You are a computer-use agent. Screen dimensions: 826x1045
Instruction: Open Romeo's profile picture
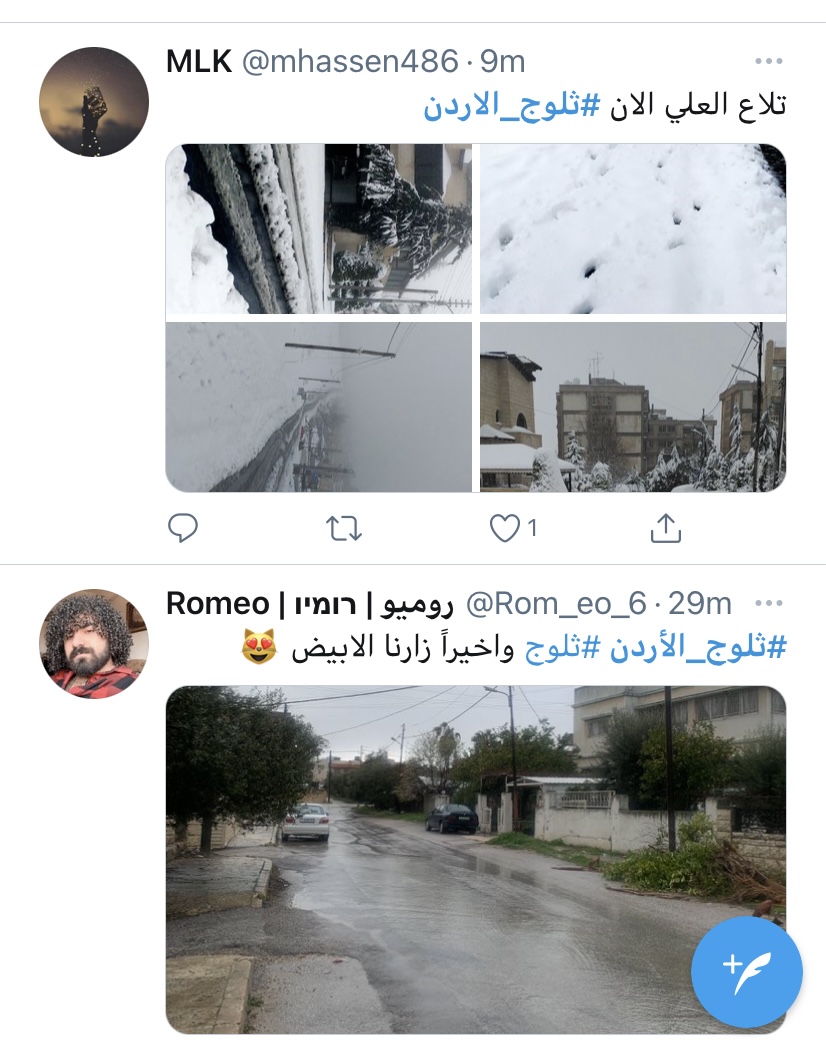pyautogui.click(x=94, y=643)
